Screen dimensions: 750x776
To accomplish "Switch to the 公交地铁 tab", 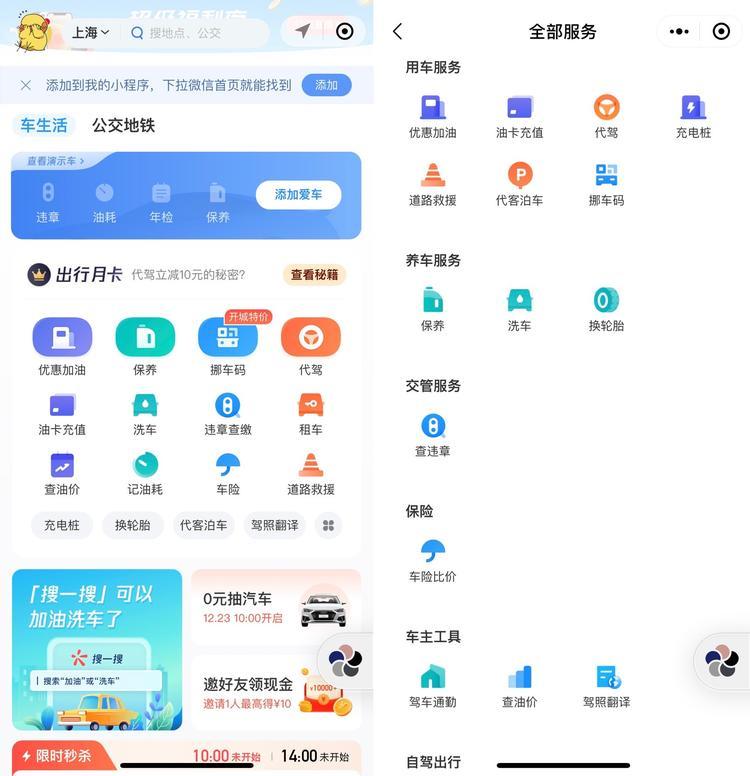I will (x=123, y=125).
